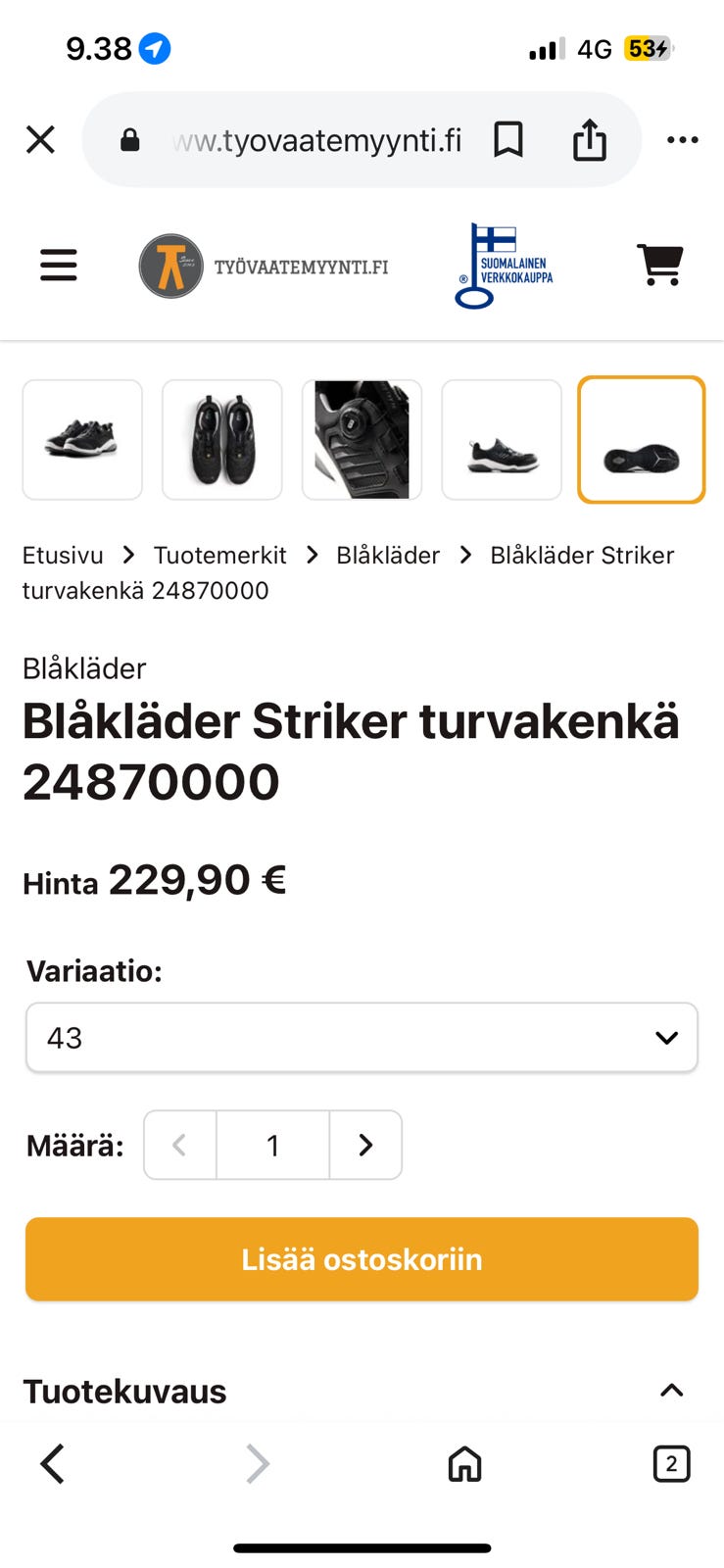Return to browser home screen
The image size is (724, 1568).
[x=463, y=1464]
